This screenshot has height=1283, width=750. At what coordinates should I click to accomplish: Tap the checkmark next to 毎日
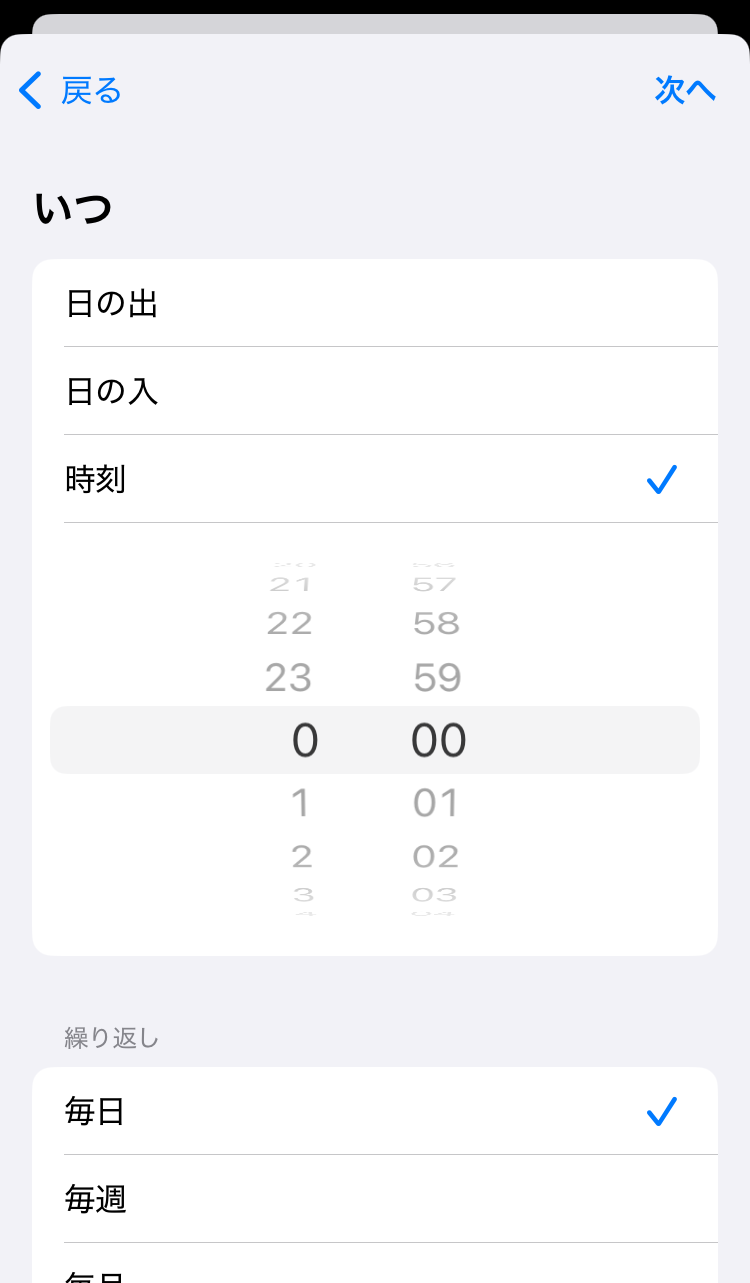click(661, 1110)
